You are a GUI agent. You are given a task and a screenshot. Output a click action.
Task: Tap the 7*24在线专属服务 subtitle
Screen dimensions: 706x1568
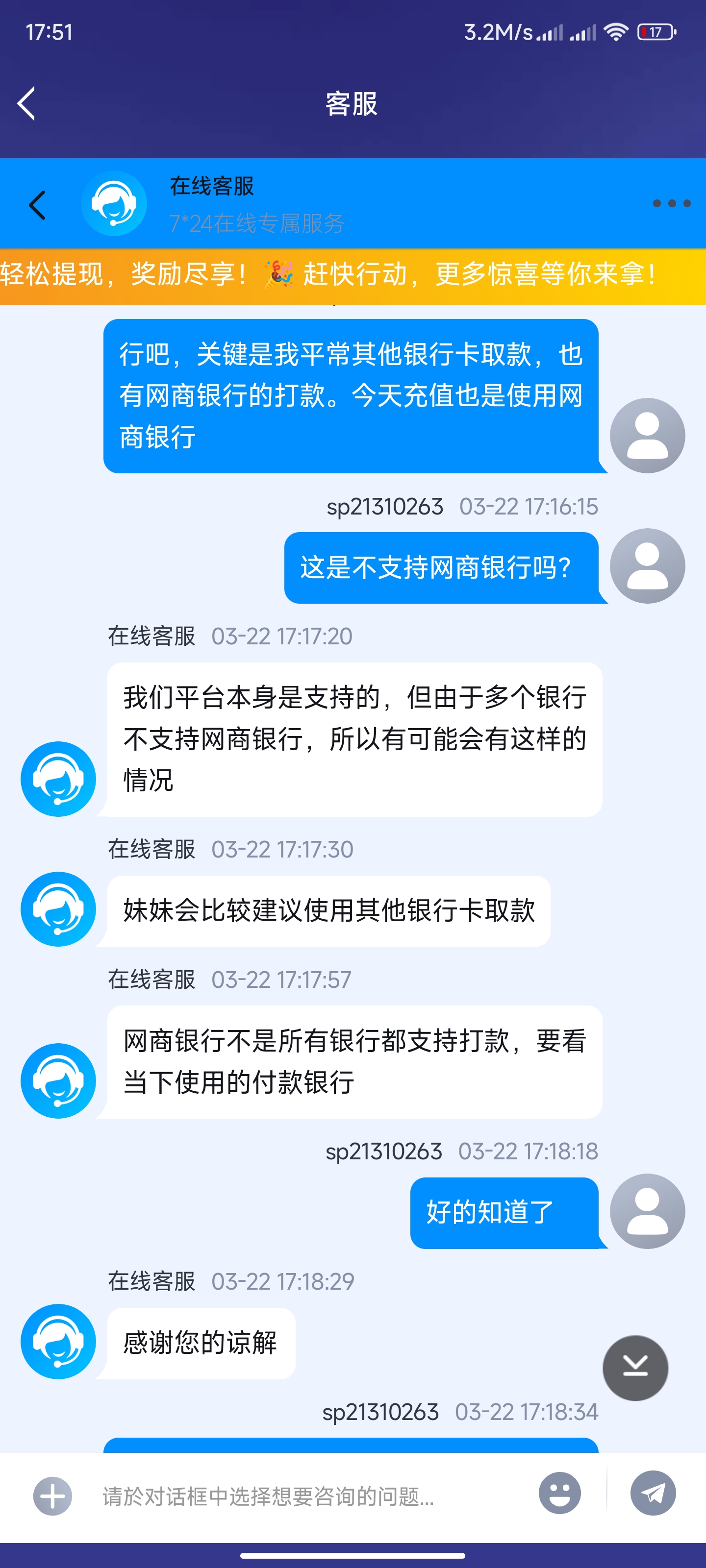tap(256, 224)
